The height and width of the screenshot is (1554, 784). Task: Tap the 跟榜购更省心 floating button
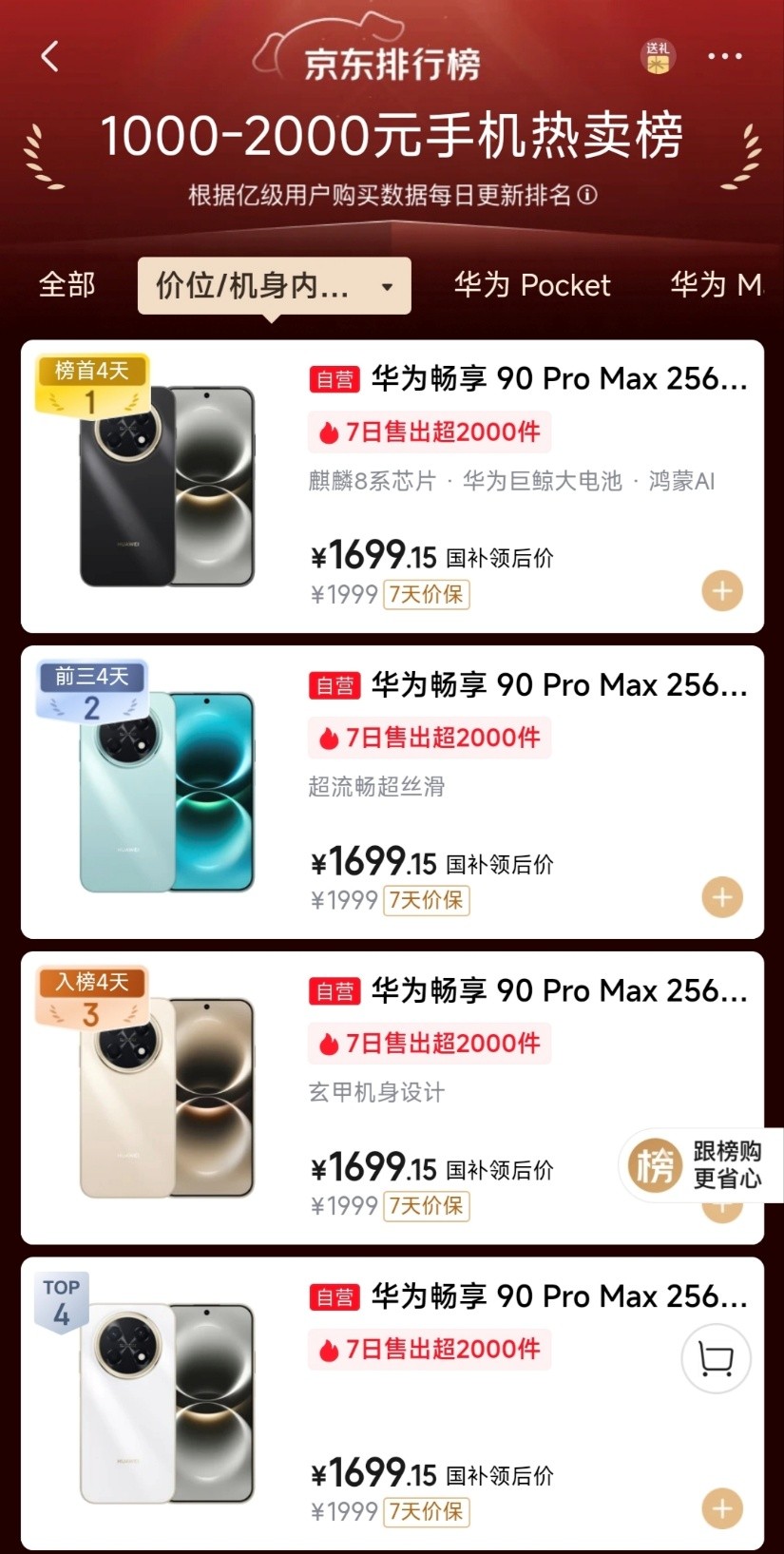point(700,1165)
